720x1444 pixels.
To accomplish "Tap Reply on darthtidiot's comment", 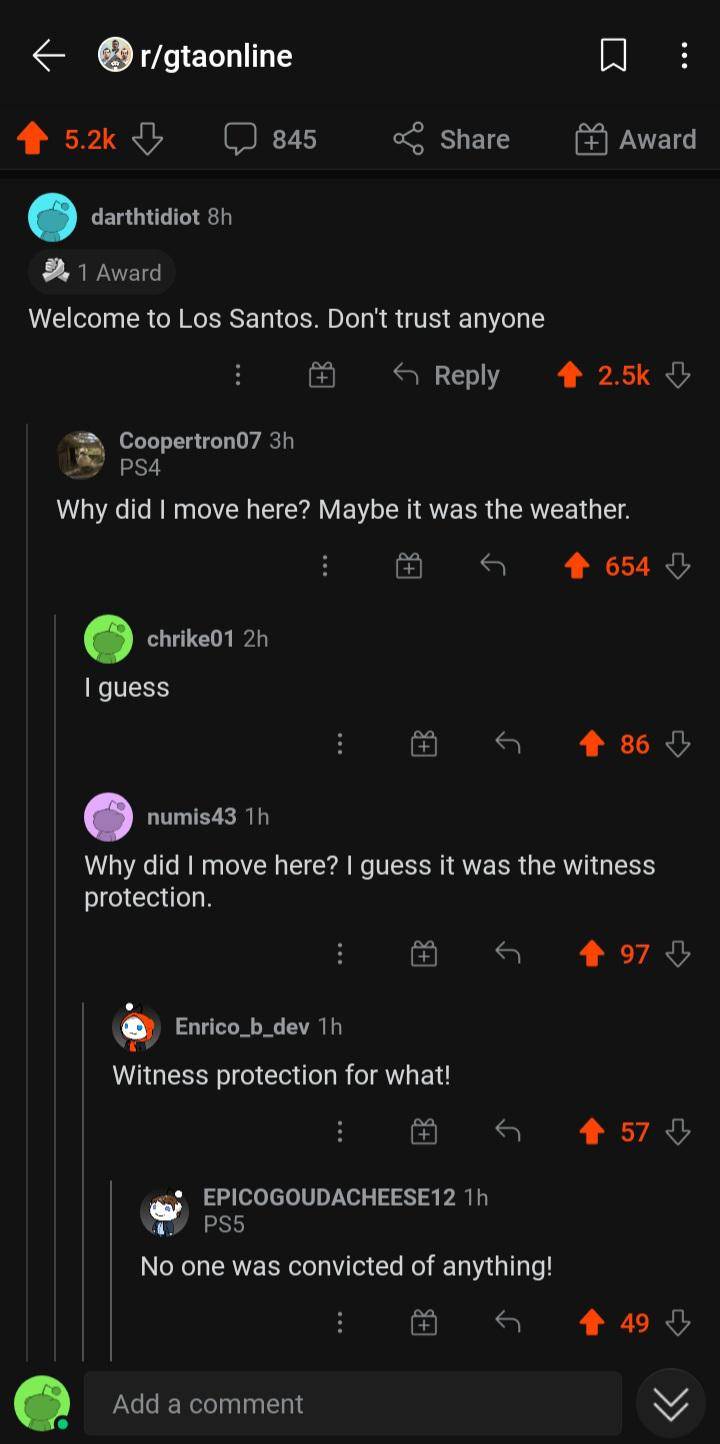I will click(446, 375).
